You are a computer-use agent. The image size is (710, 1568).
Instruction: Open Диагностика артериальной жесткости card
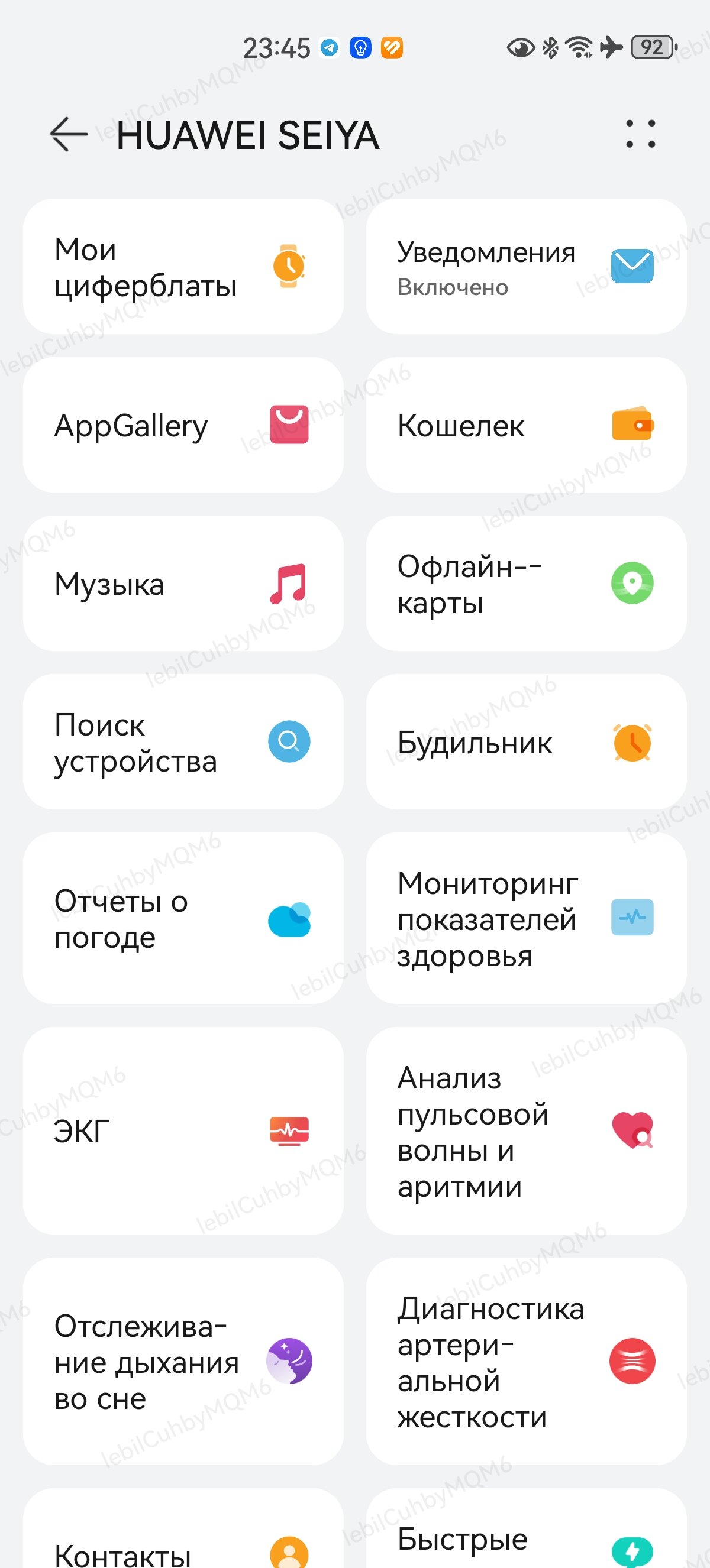[x=526, y=1361]
